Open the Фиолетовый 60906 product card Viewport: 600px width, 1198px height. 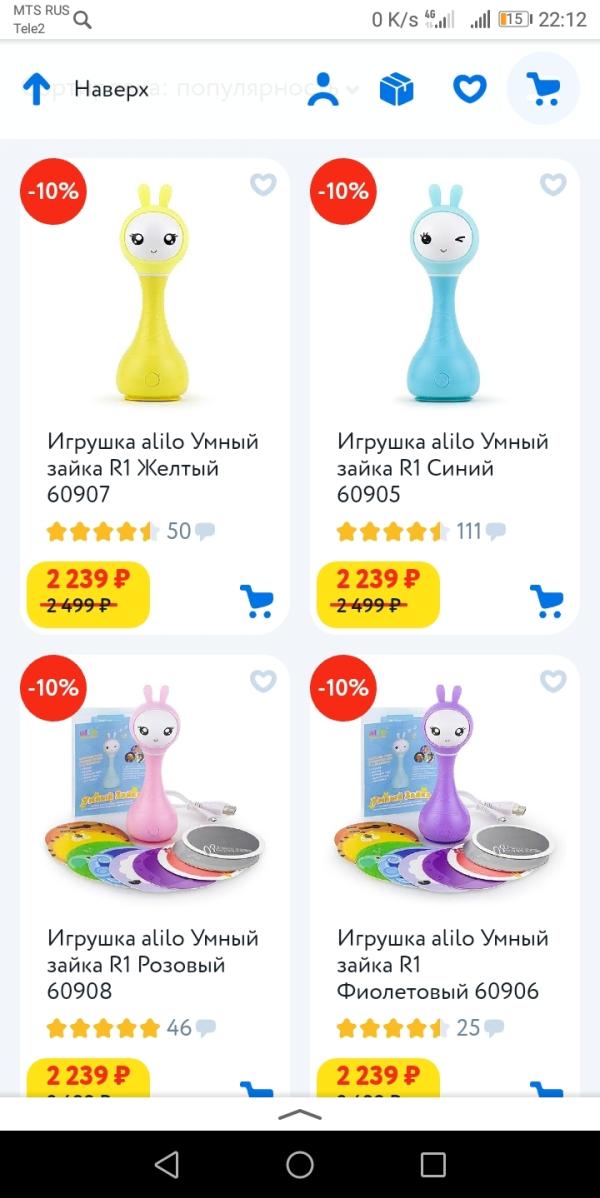click(444, 876)
